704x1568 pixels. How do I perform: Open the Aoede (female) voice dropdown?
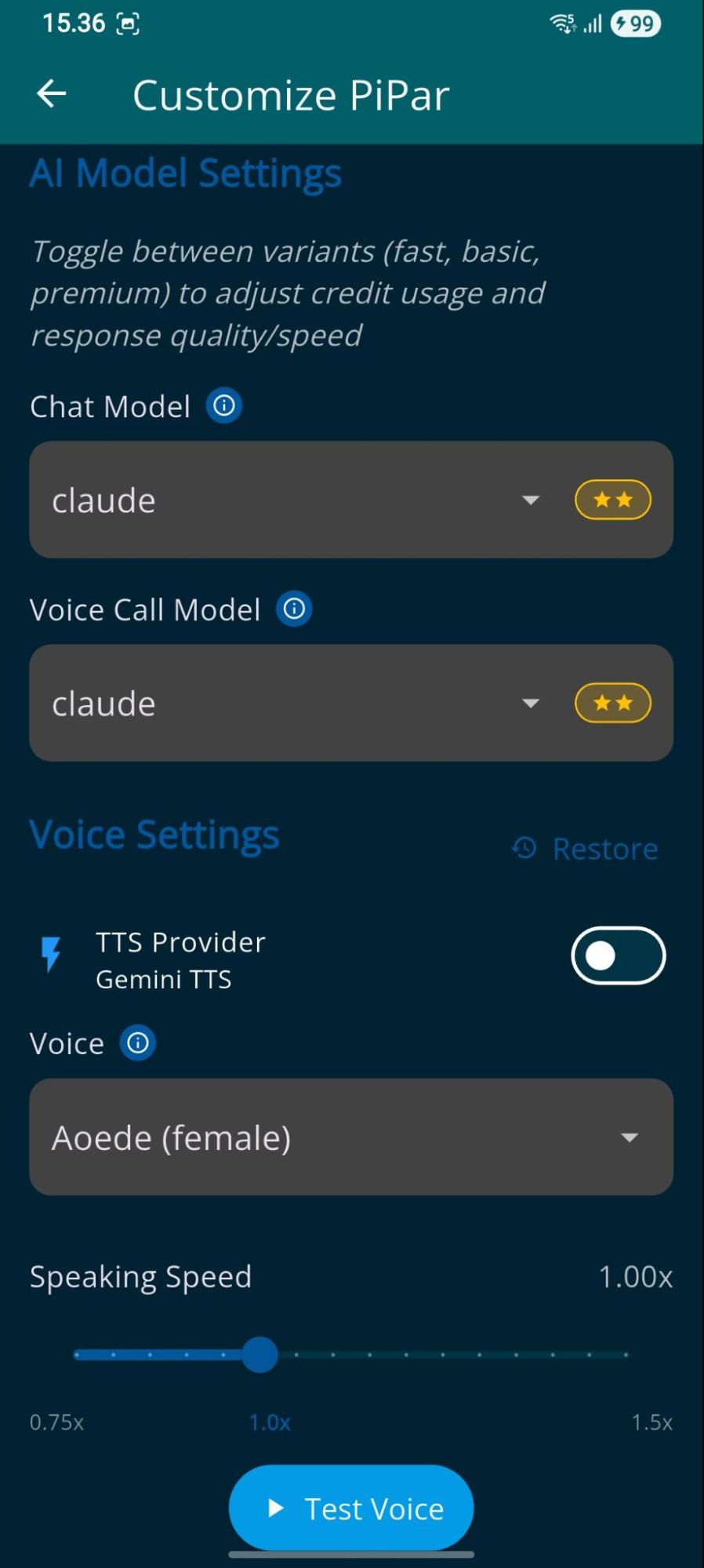[351, 1137]
